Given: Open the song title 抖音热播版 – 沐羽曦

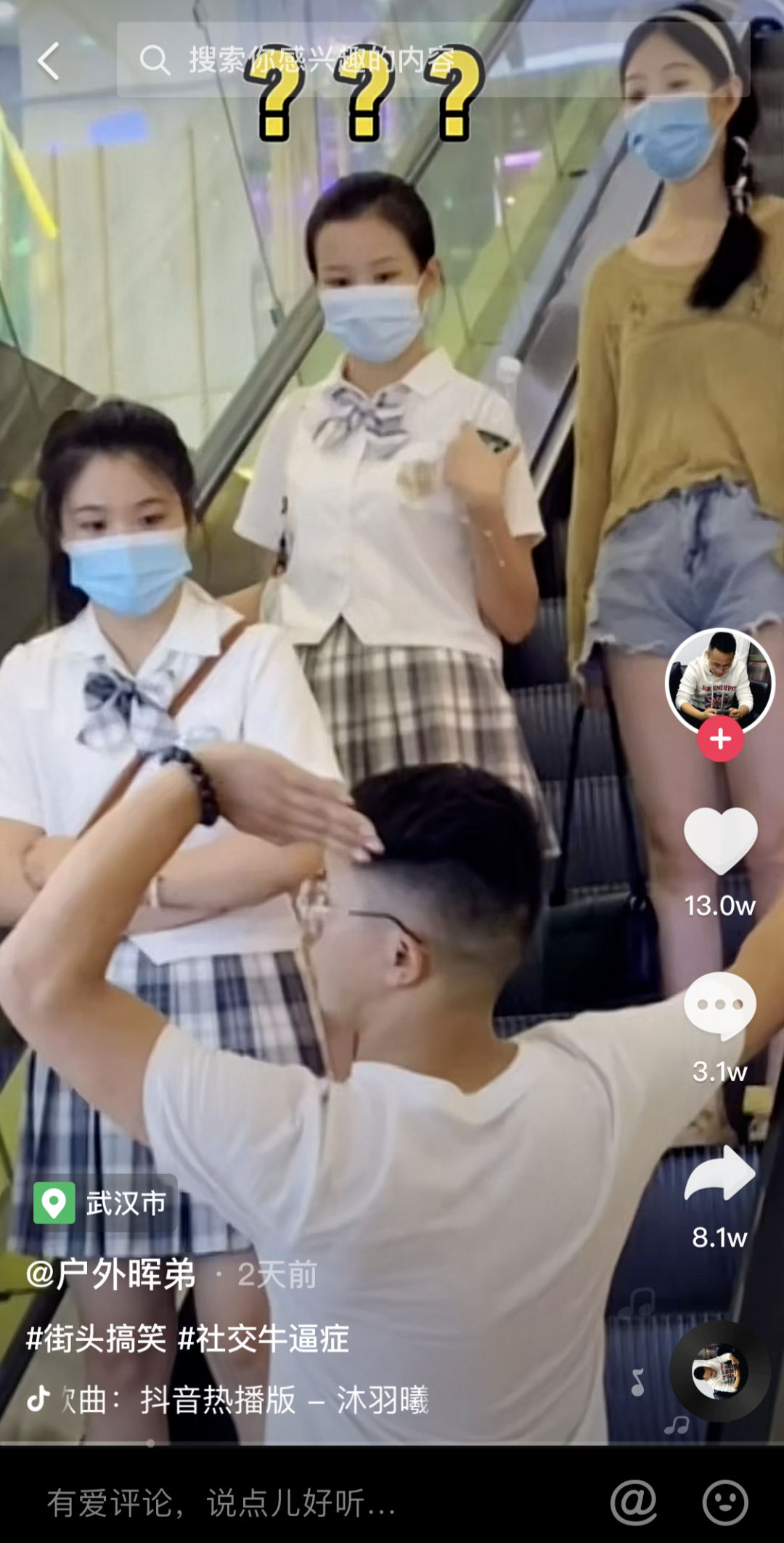Looking at the screenshot, I should click(285, 1399).
